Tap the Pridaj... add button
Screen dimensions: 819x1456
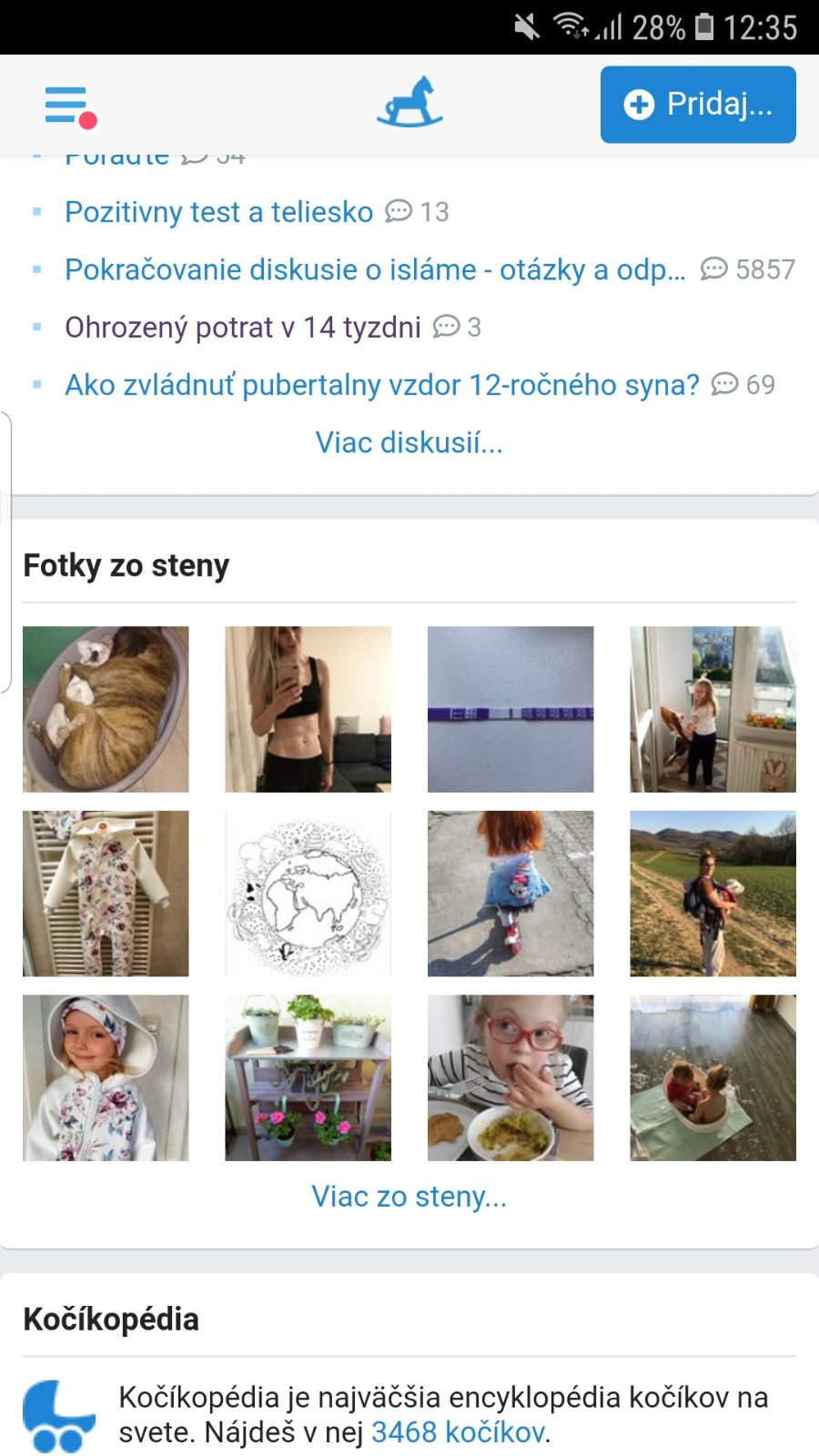[698, 105]
